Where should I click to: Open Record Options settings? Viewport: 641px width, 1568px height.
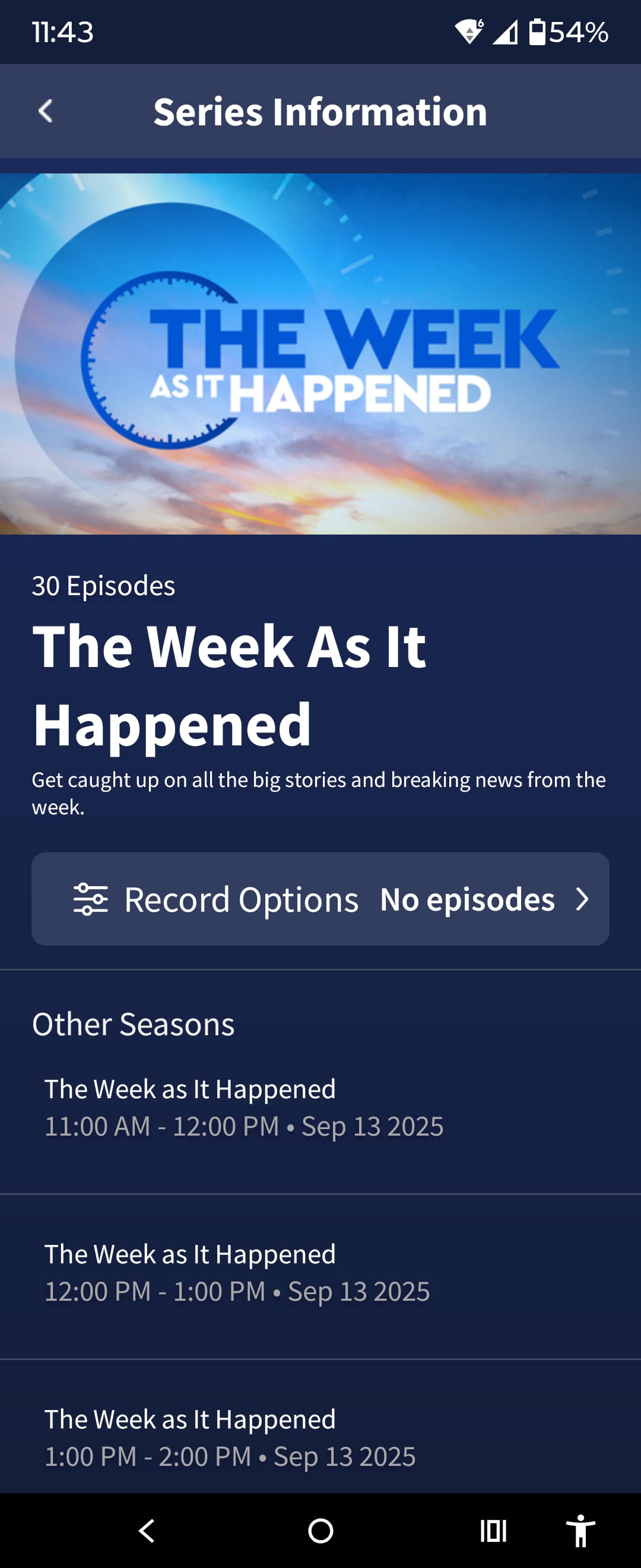(320, 899)
